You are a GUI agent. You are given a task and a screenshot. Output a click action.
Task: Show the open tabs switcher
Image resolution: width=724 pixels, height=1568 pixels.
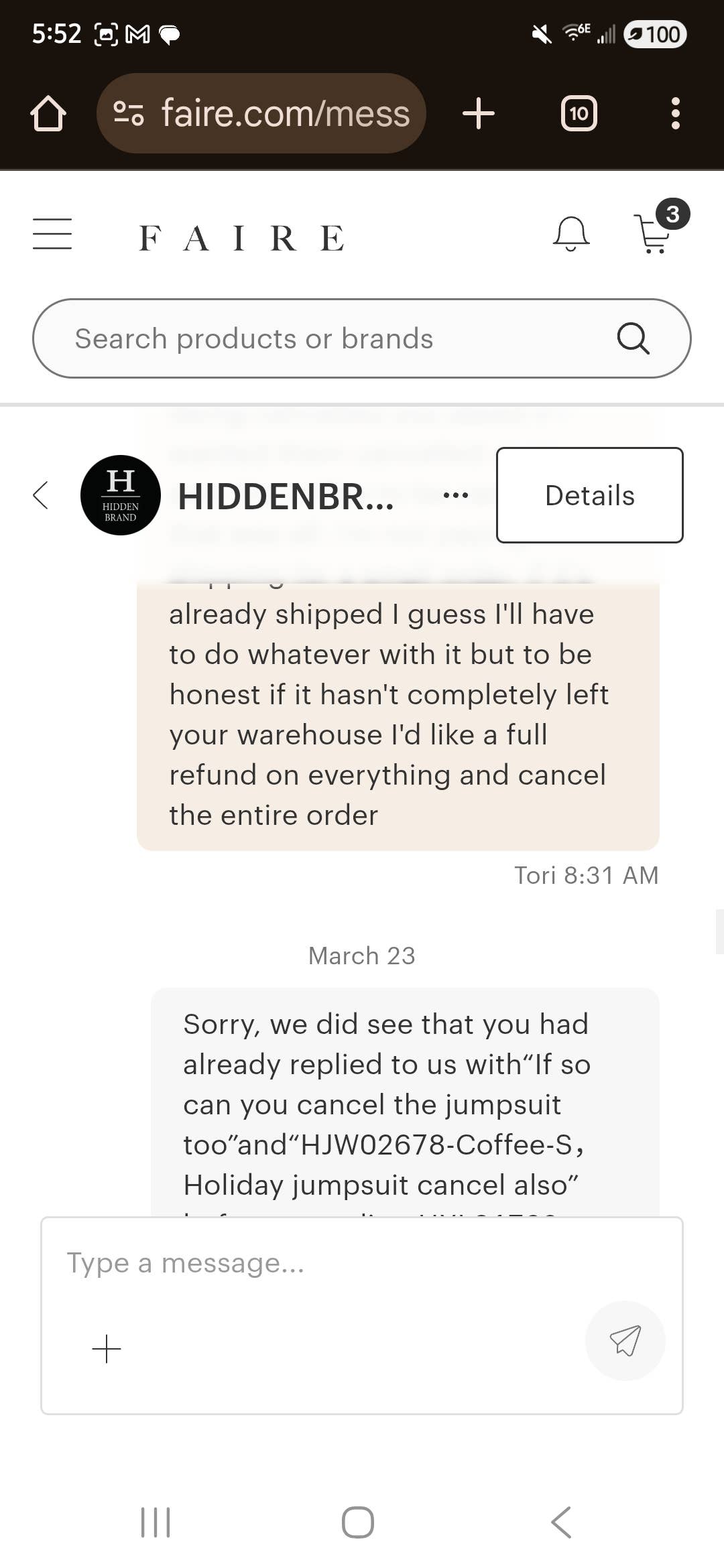579,113
